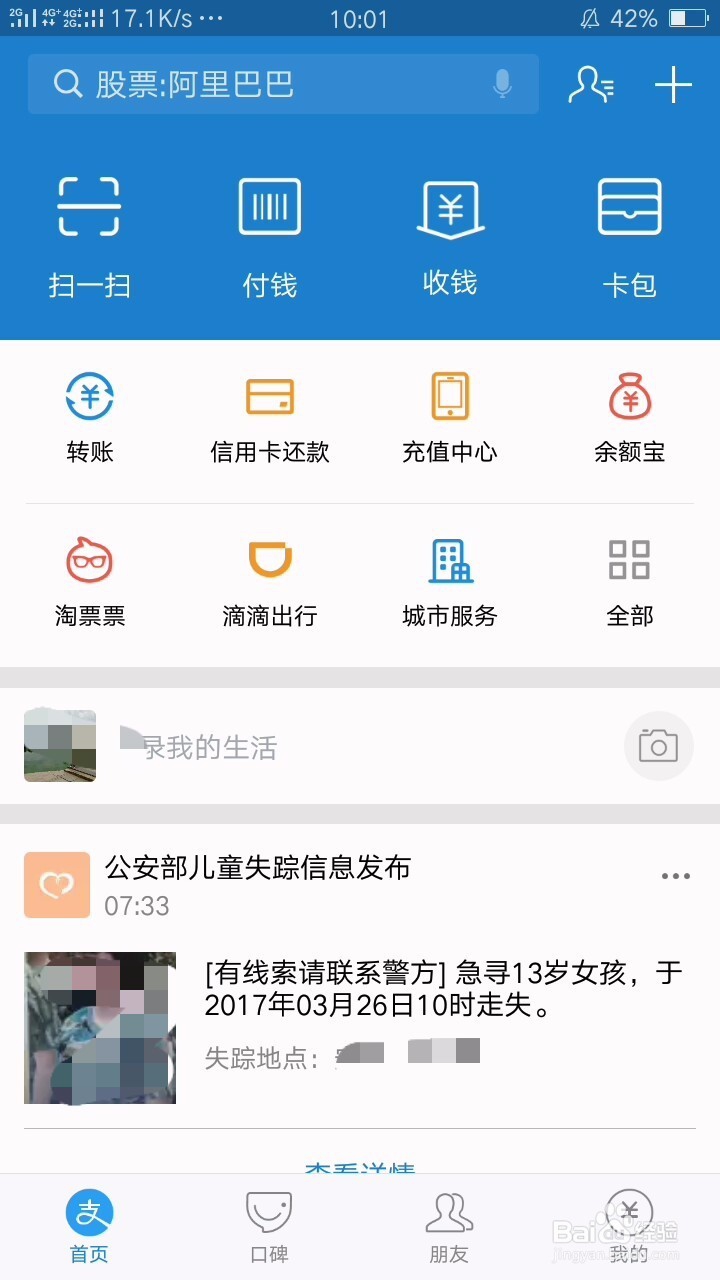Open the 扫一扫 scan tool

pyautogui.click(x=88, y=230)
